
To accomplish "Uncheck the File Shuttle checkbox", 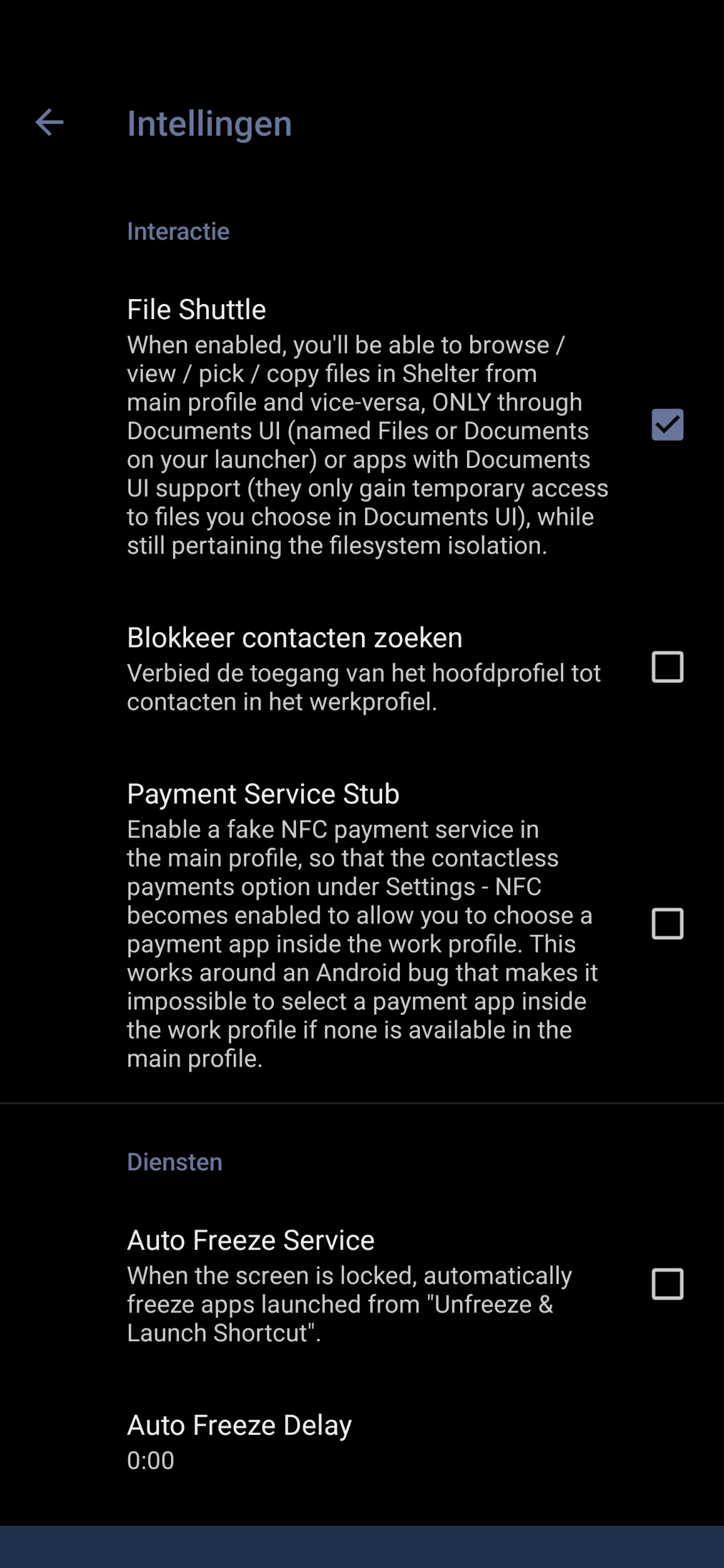I will pyautogui.click(x=667, y=425).
